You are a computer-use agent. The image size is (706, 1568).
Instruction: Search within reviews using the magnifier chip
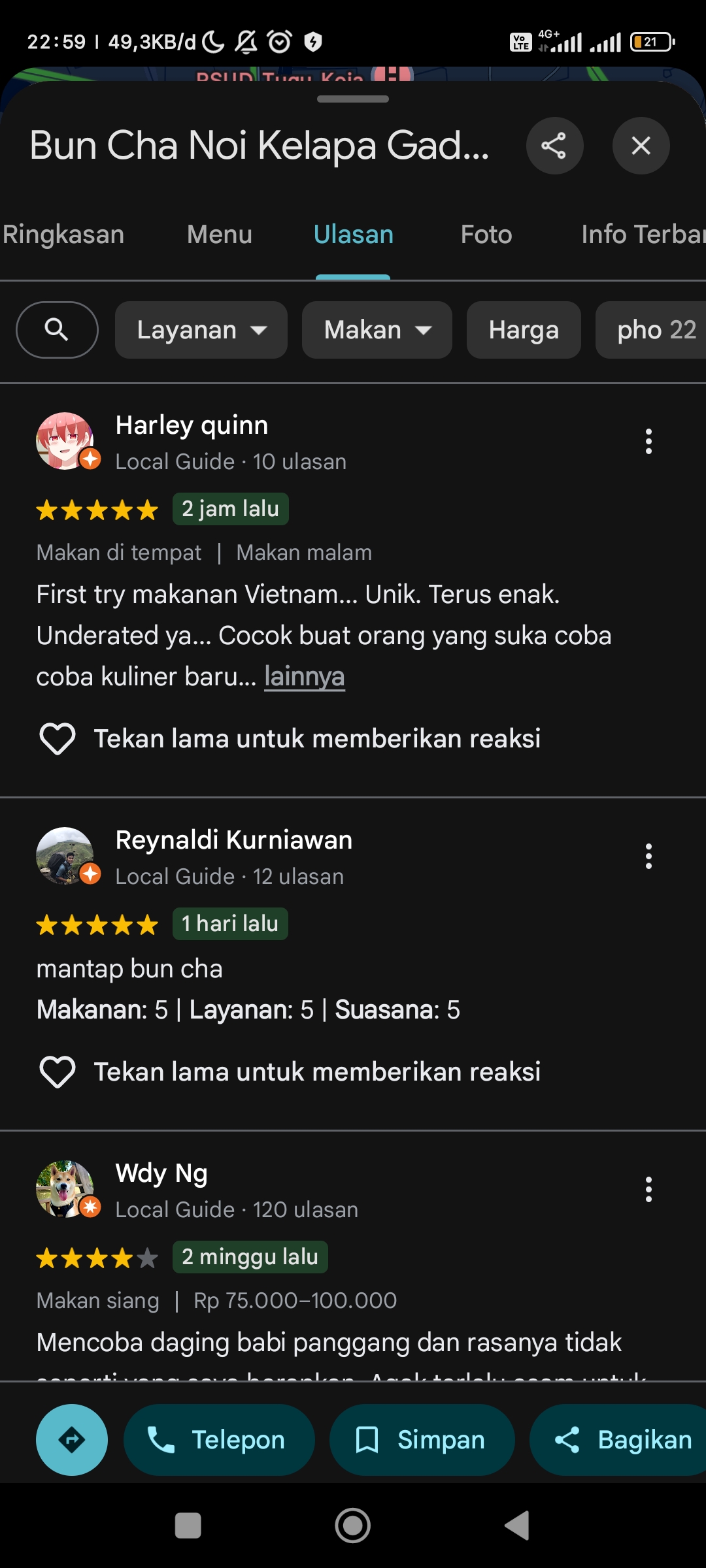[57, 330]
